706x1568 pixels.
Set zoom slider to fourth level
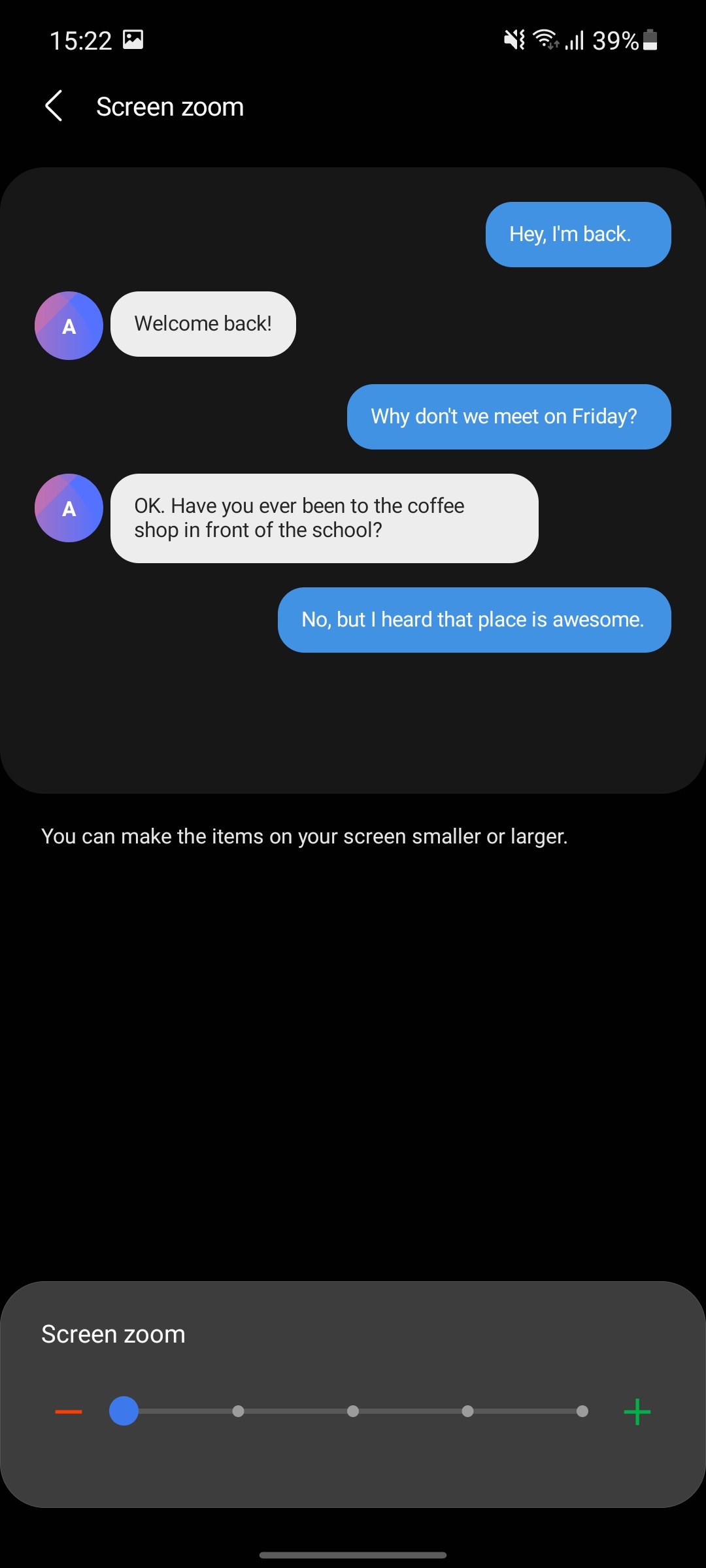pyautogui.click(x=467, y=1411)
